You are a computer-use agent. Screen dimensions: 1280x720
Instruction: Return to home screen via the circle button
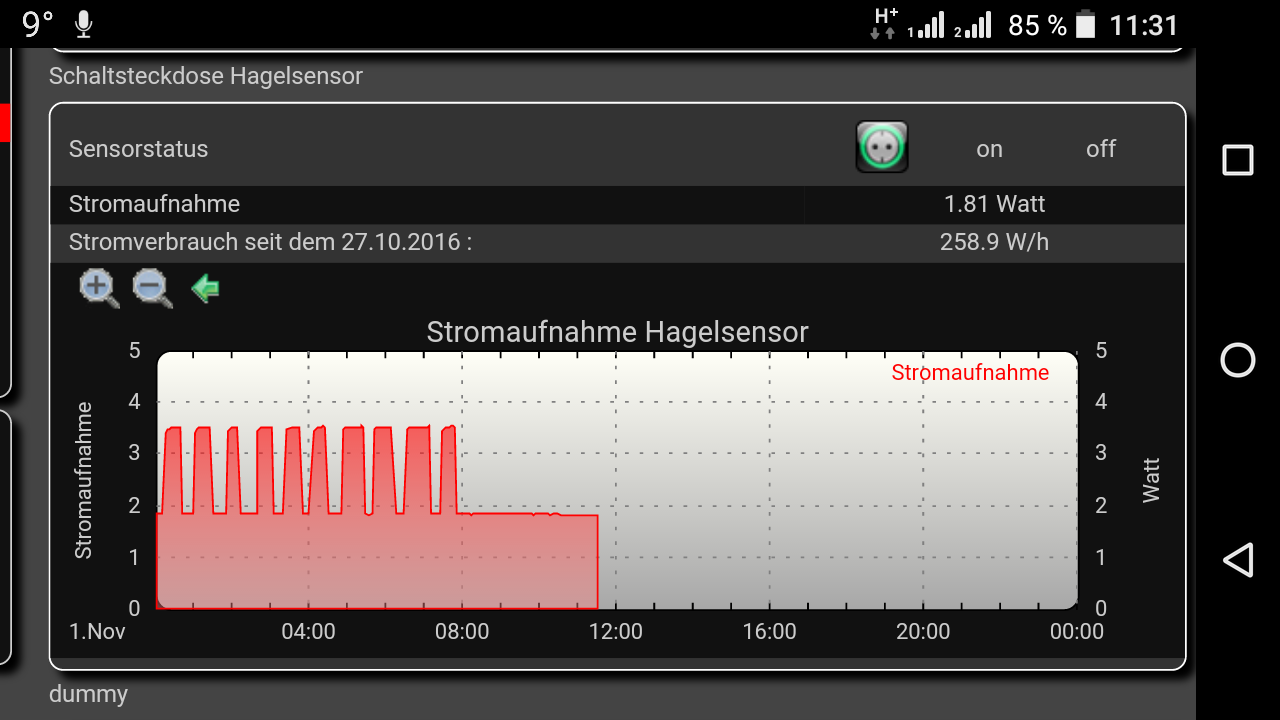coord(1238,360)
